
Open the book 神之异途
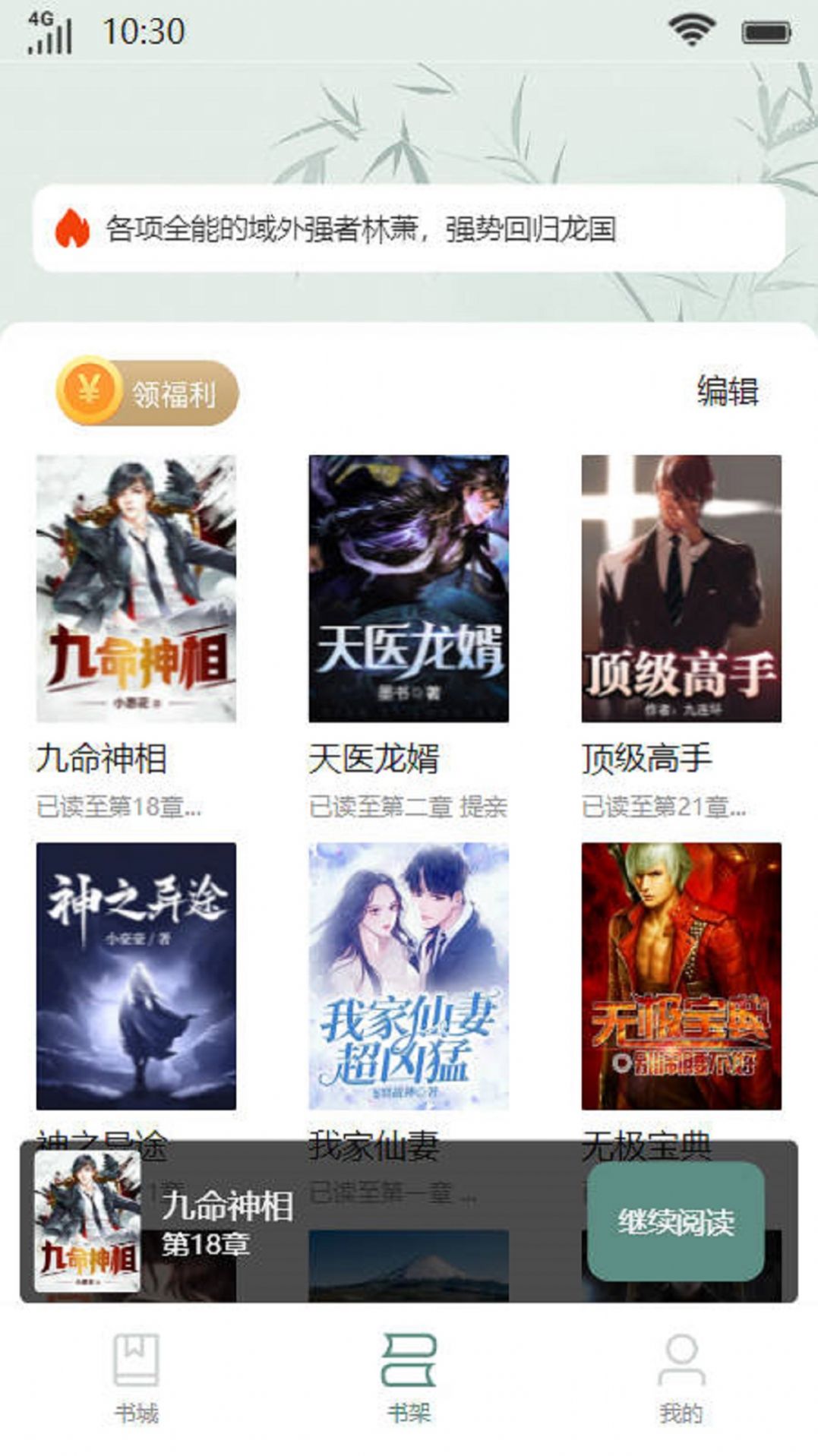[x=136, y=976]
